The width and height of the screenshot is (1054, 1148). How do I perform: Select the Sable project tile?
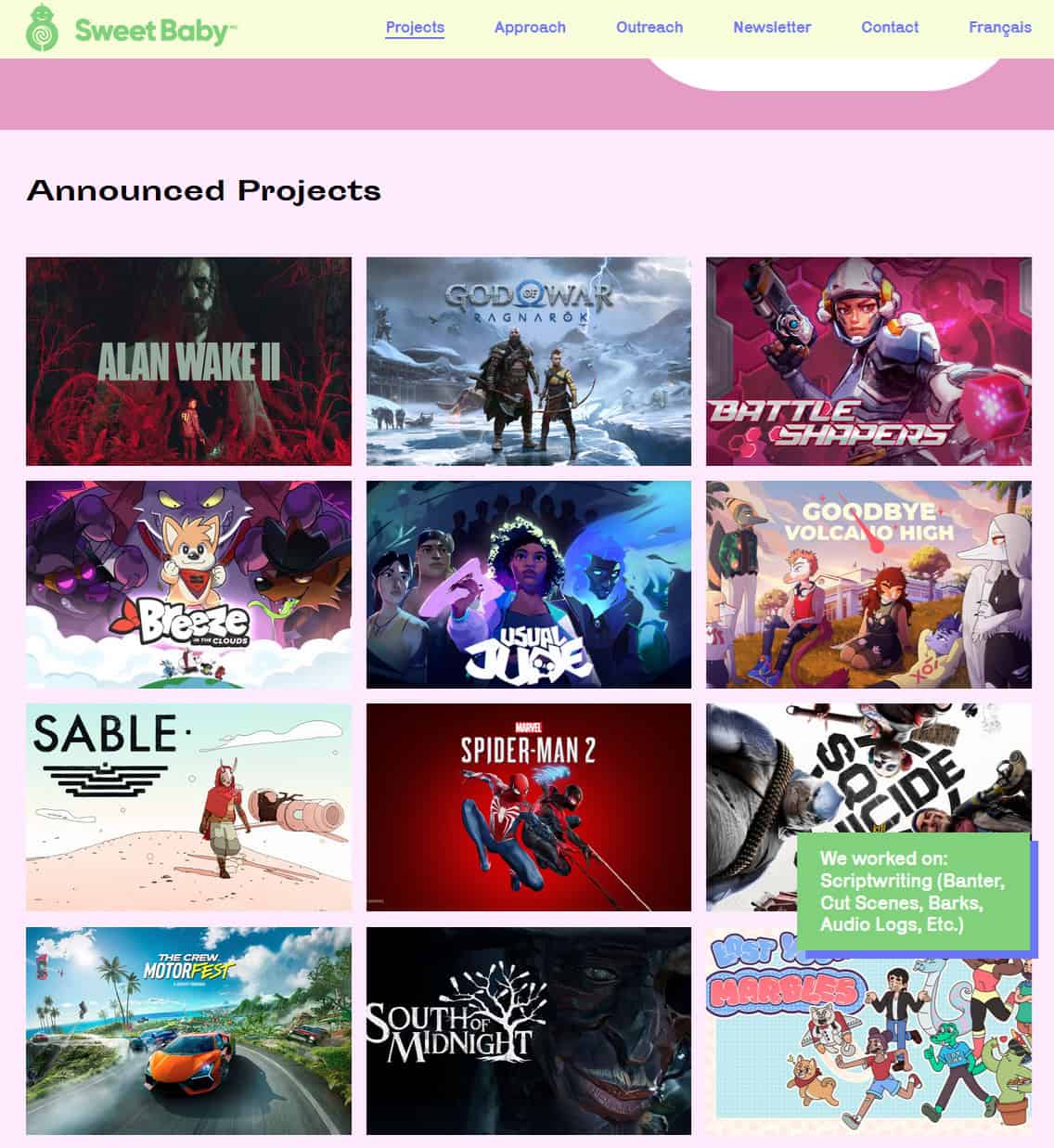[x=188, y=806]
